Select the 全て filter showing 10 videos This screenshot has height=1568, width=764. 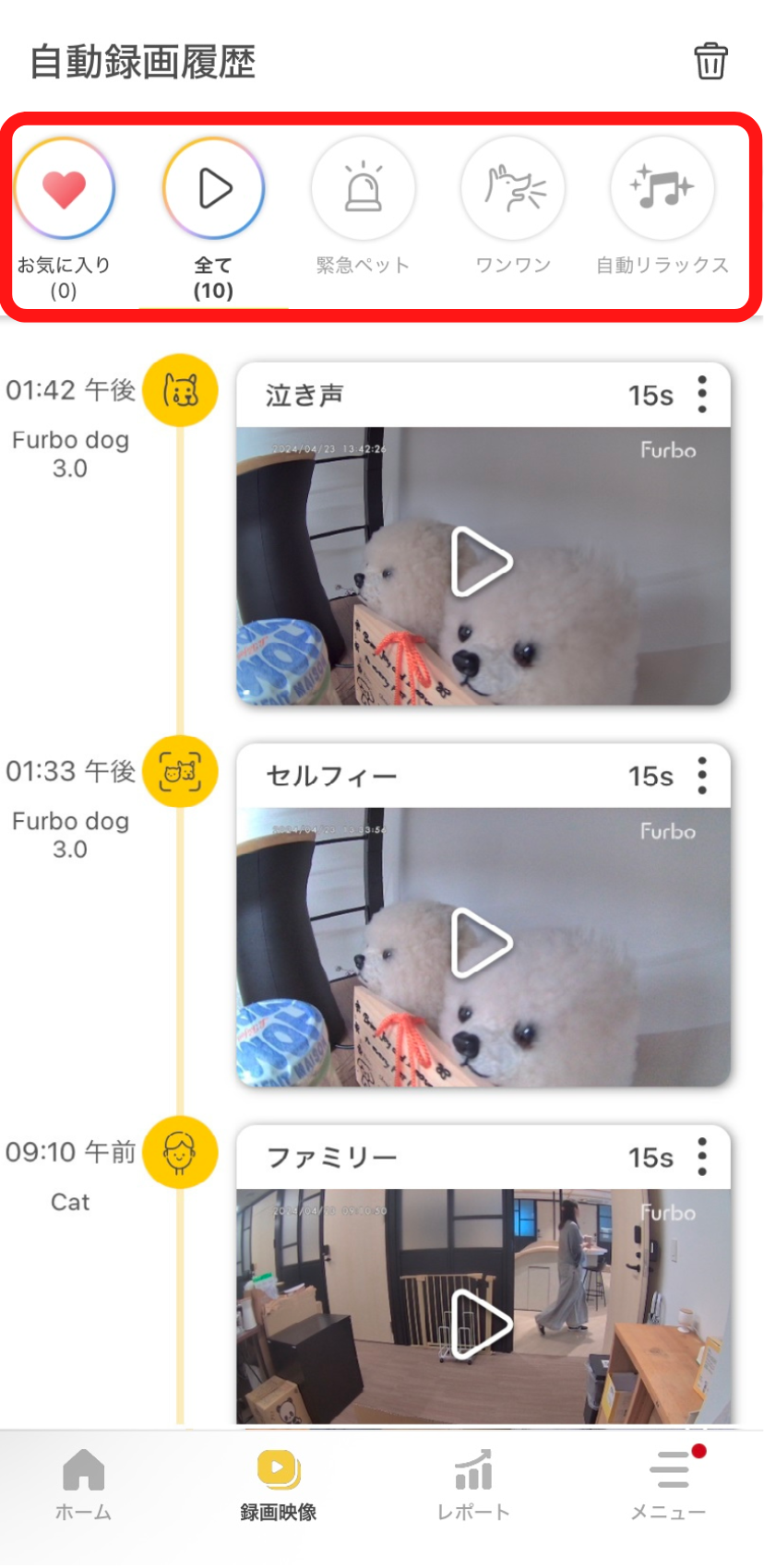(x=214, y=187)
